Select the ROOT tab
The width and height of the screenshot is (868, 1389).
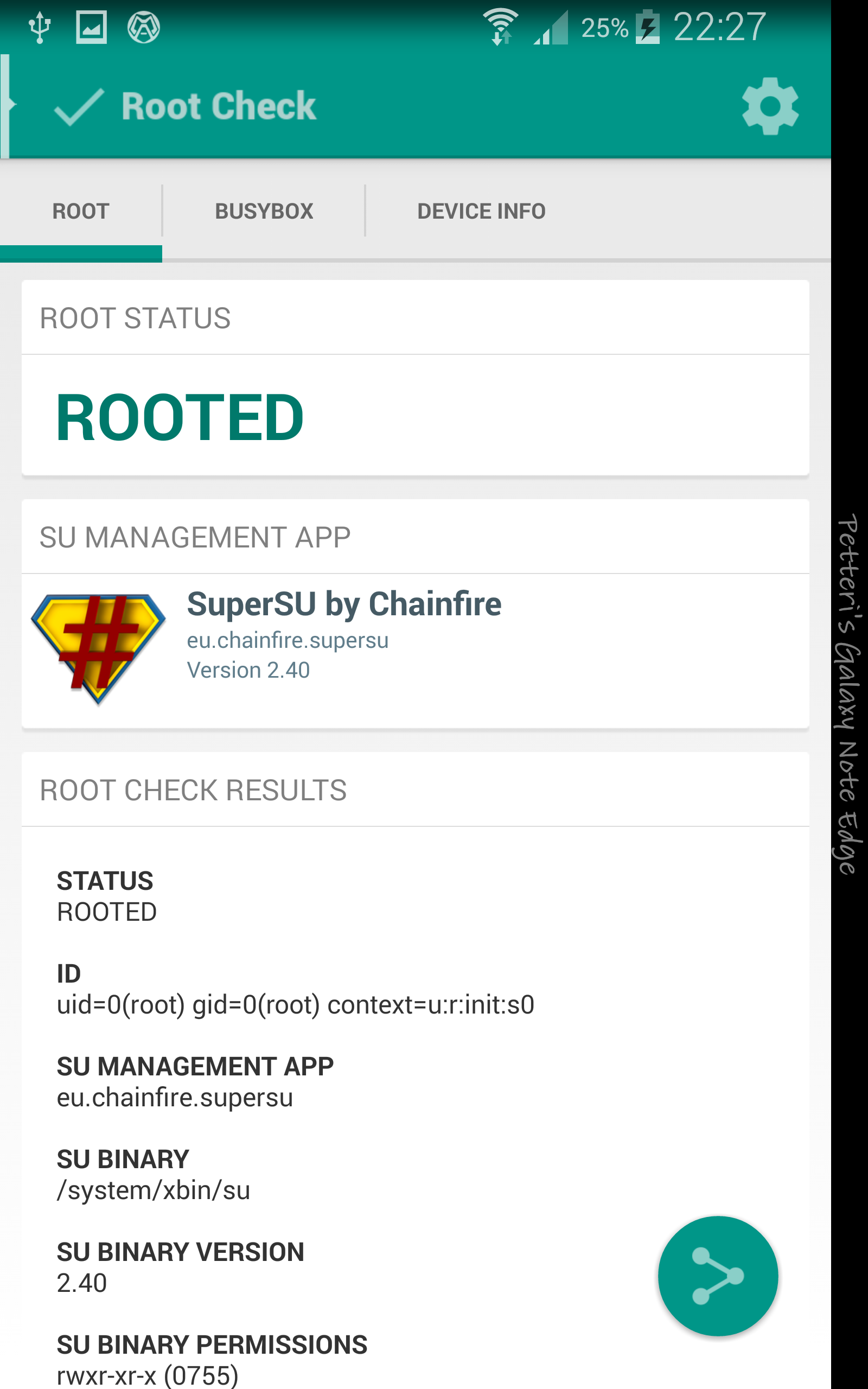[x=81, y=211]
